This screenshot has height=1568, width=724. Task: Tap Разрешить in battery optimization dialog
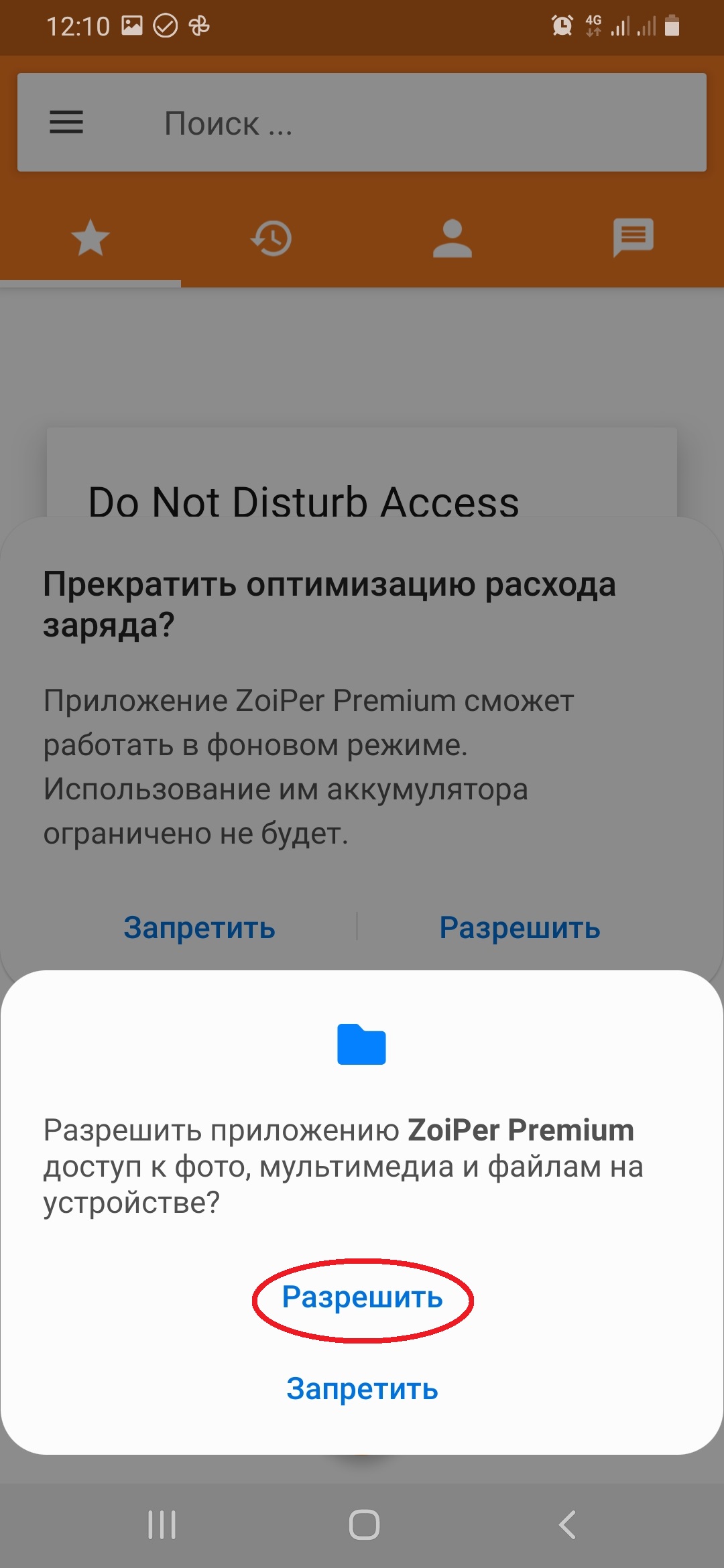click(520, 928)
